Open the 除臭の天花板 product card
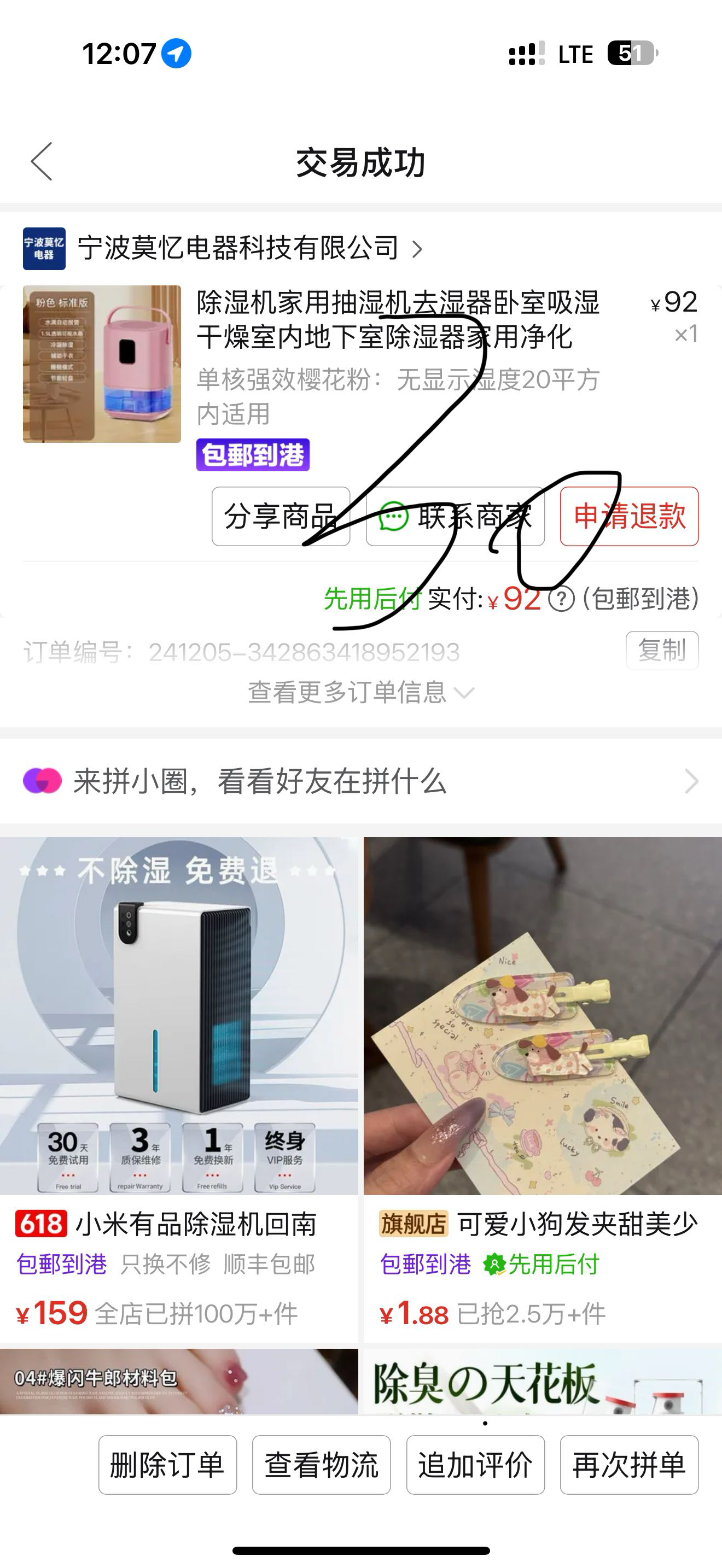 click(542, 1380)
